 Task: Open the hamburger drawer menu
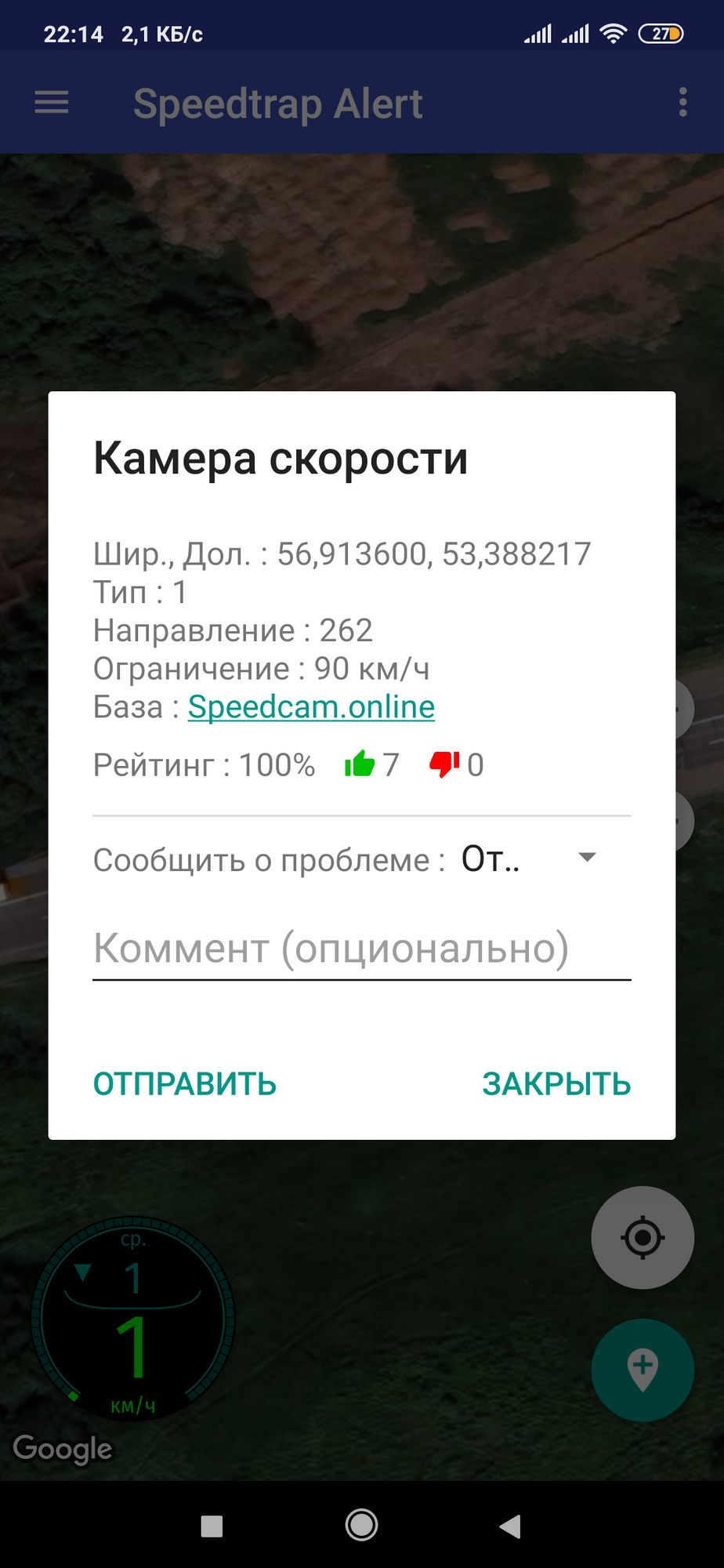[52, 103]
